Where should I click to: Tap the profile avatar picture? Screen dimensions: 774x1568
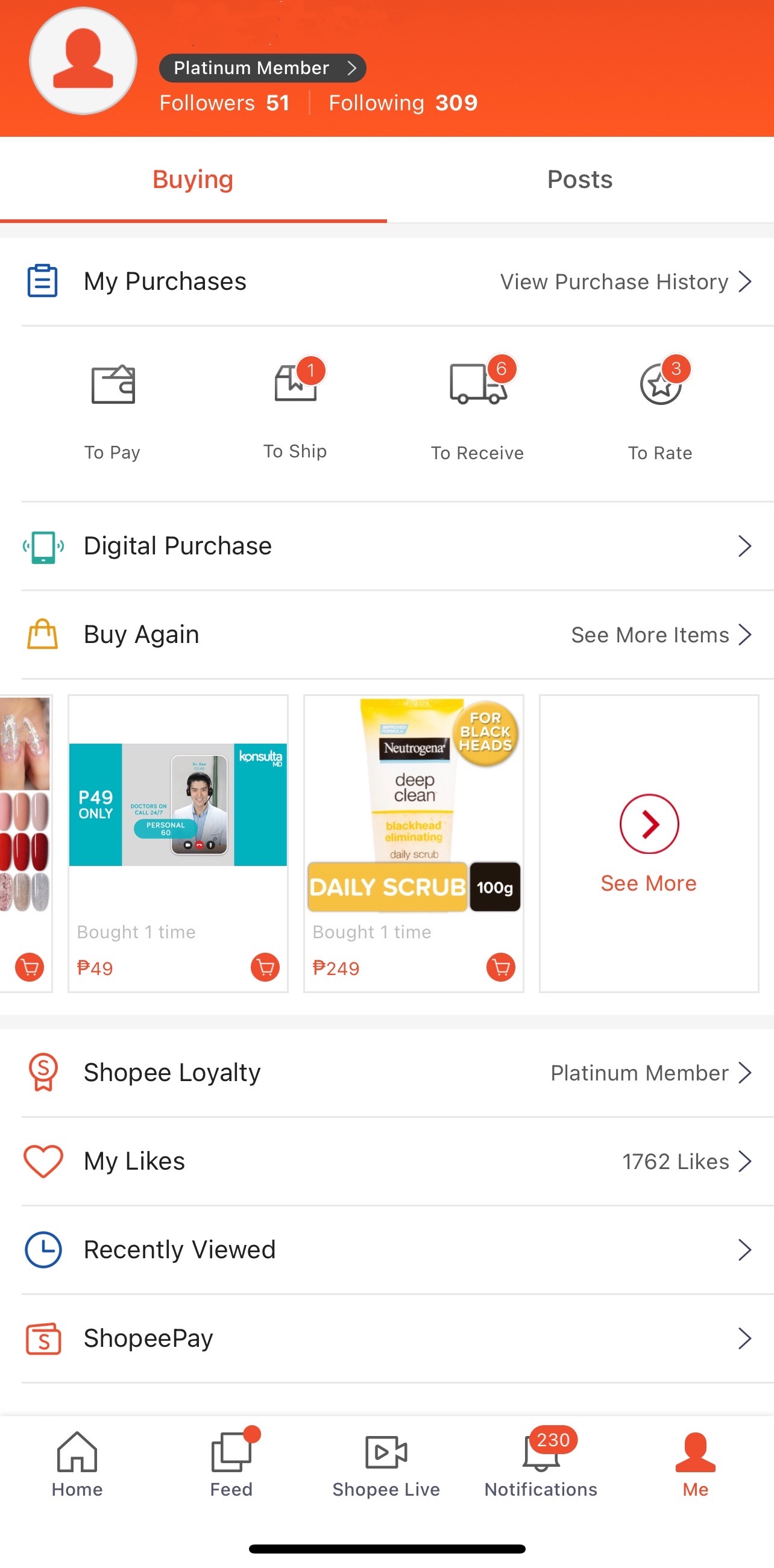pyautogui.click(x=83, y=61)
